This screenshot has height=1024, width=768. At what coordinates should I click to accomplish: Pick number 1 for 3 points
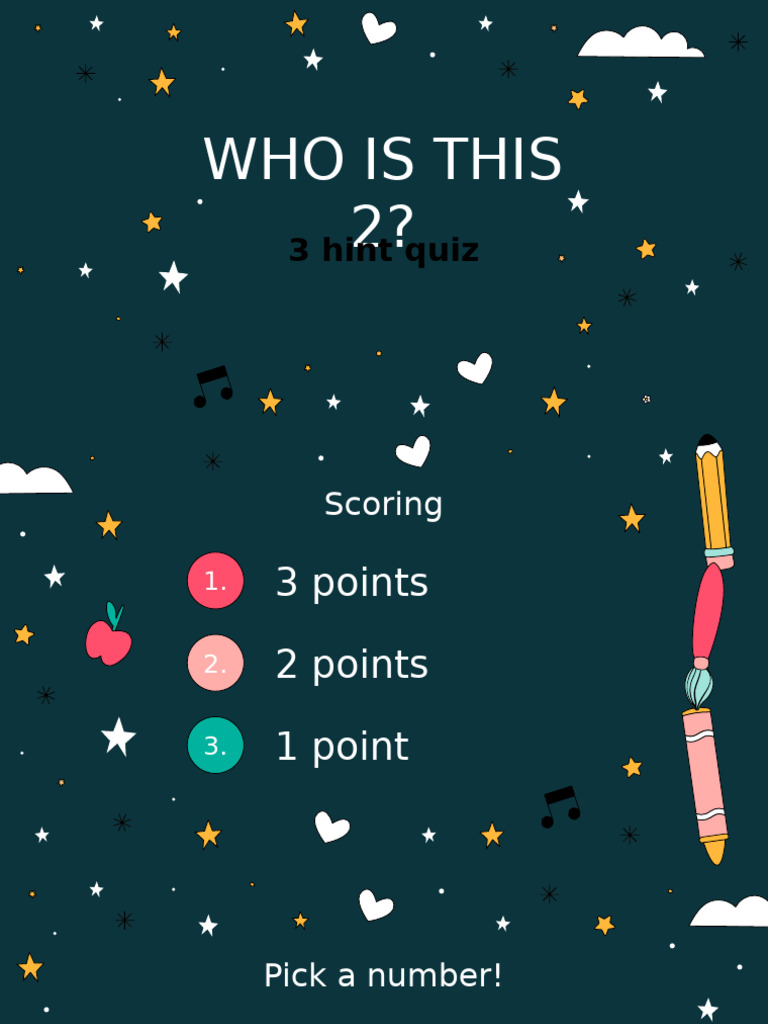click(x=216, y=581)
